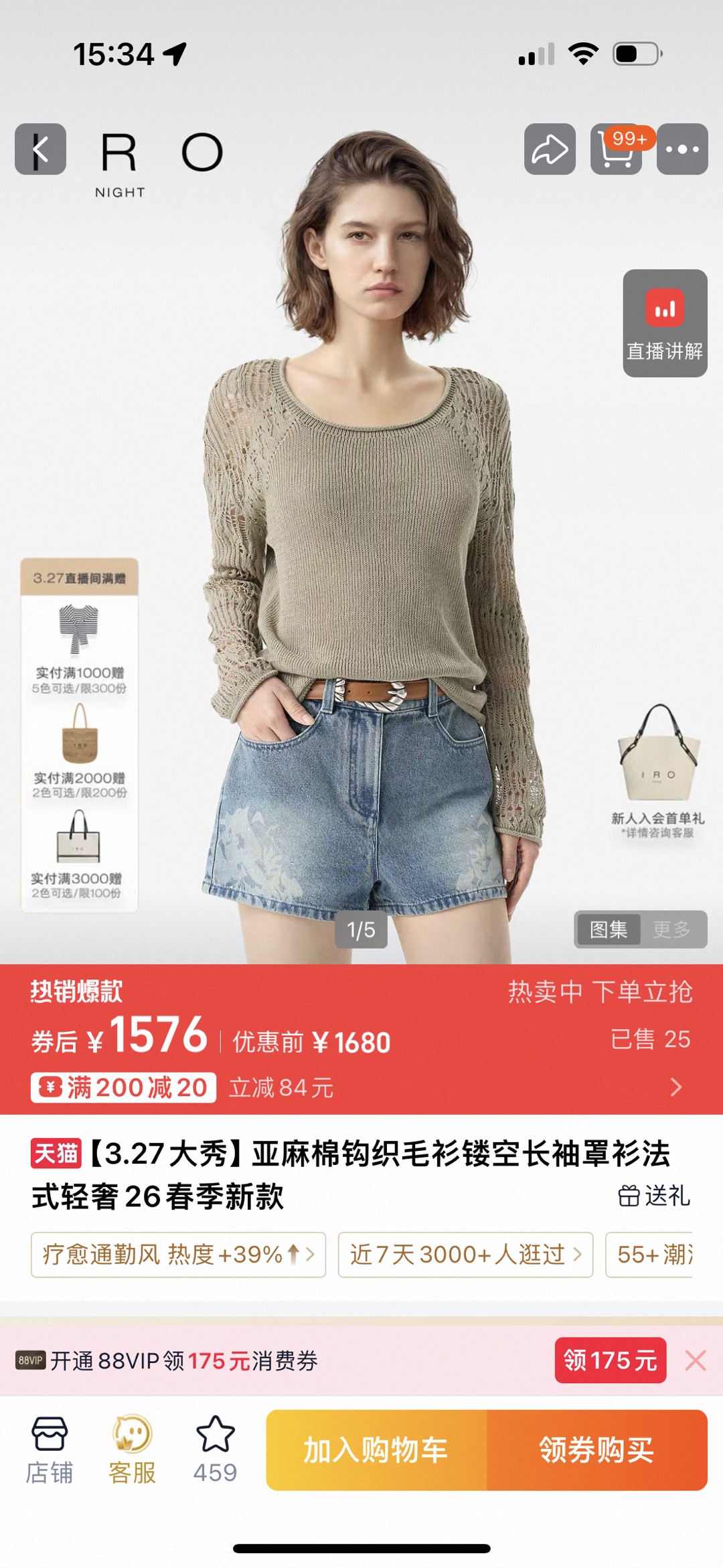Visit the 店铺 store page
Viewport: 723px width, 1568px height.
click(50, 1450)
